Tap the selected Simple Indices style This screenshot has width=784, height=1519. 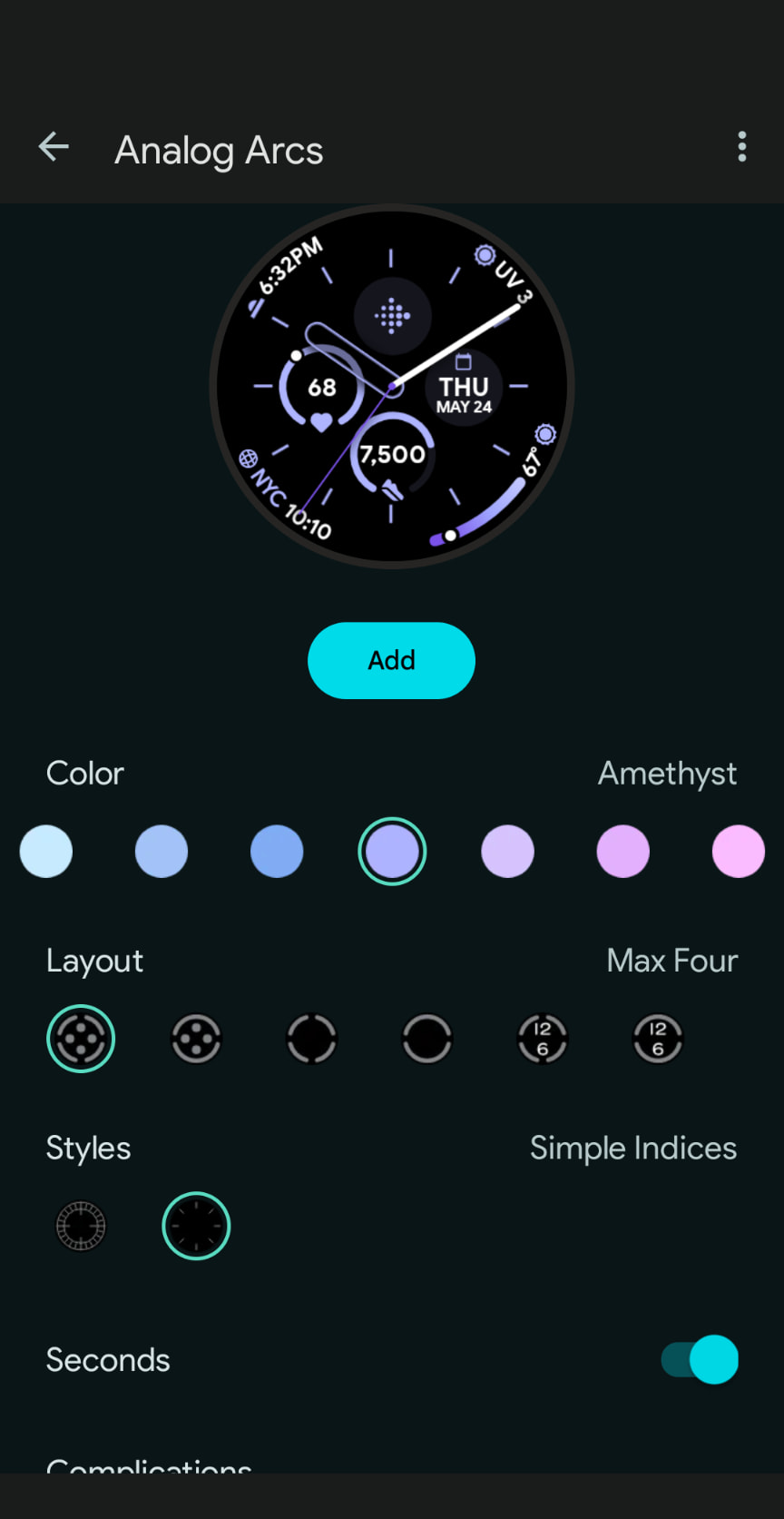click(196, 1226)
